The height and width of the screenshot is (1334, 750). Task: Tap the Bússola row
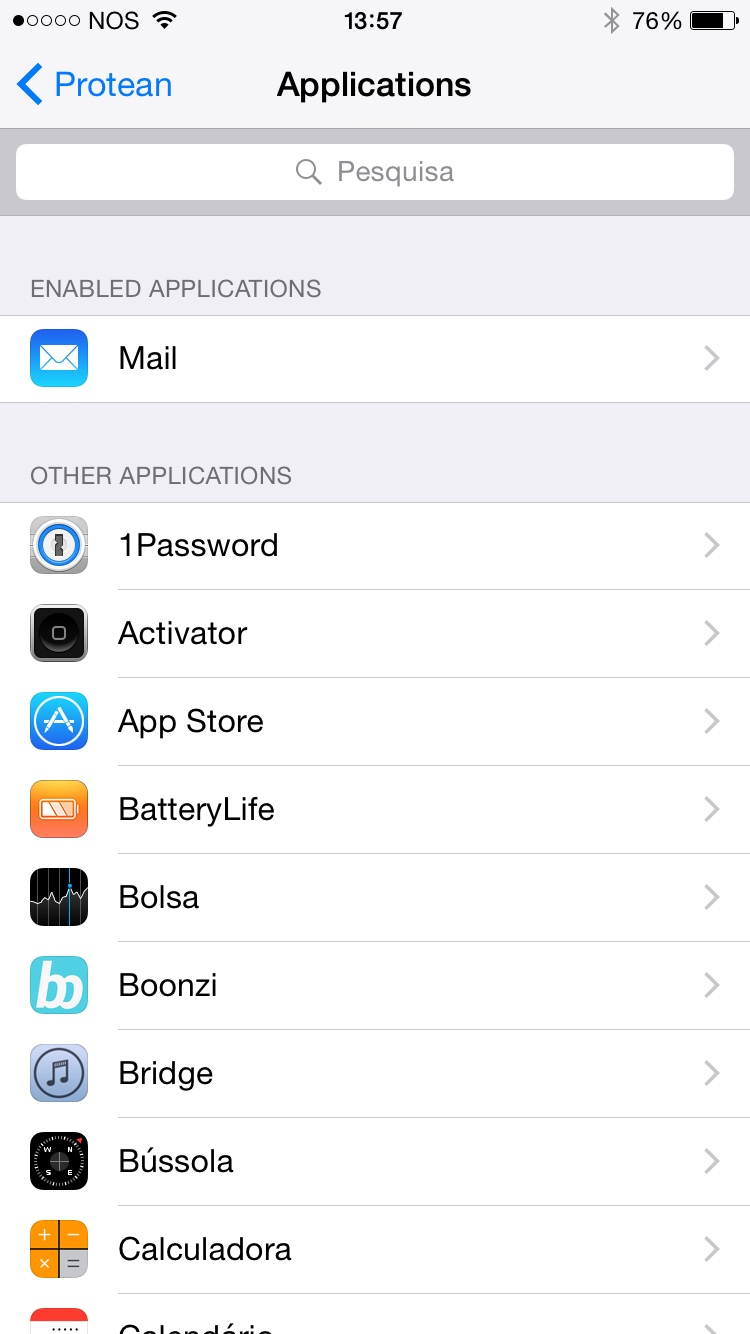375,1162
